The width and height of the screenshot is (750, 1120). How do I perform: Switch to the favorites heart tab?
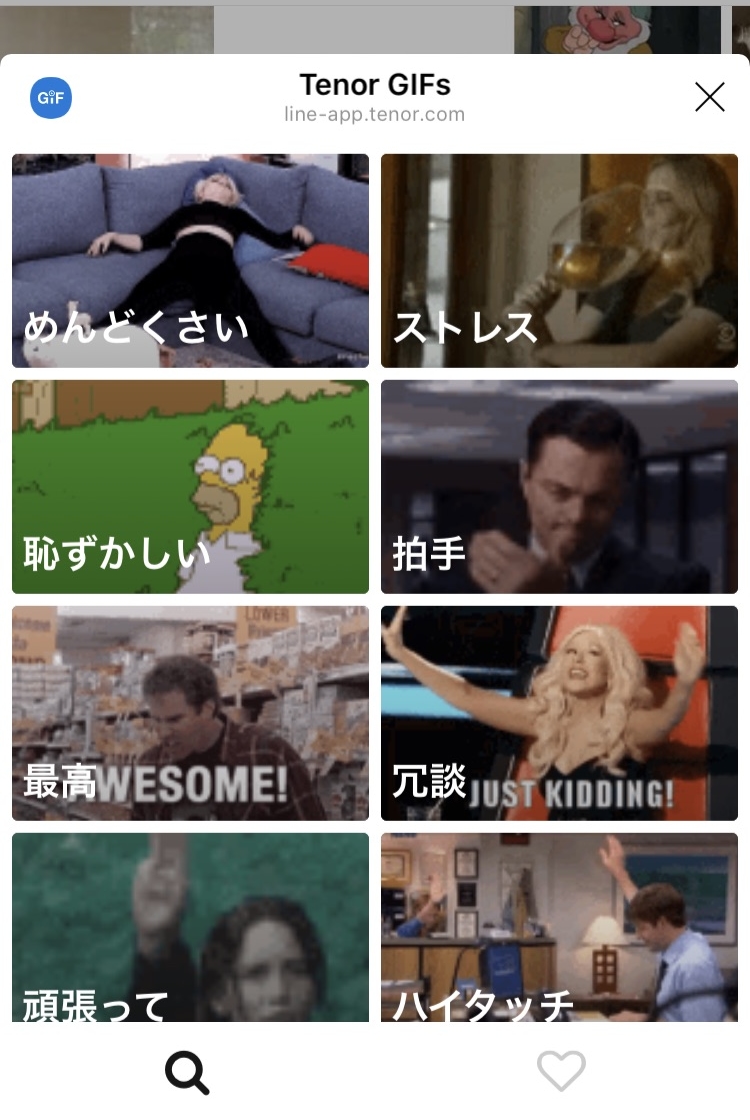[561, 1072]
